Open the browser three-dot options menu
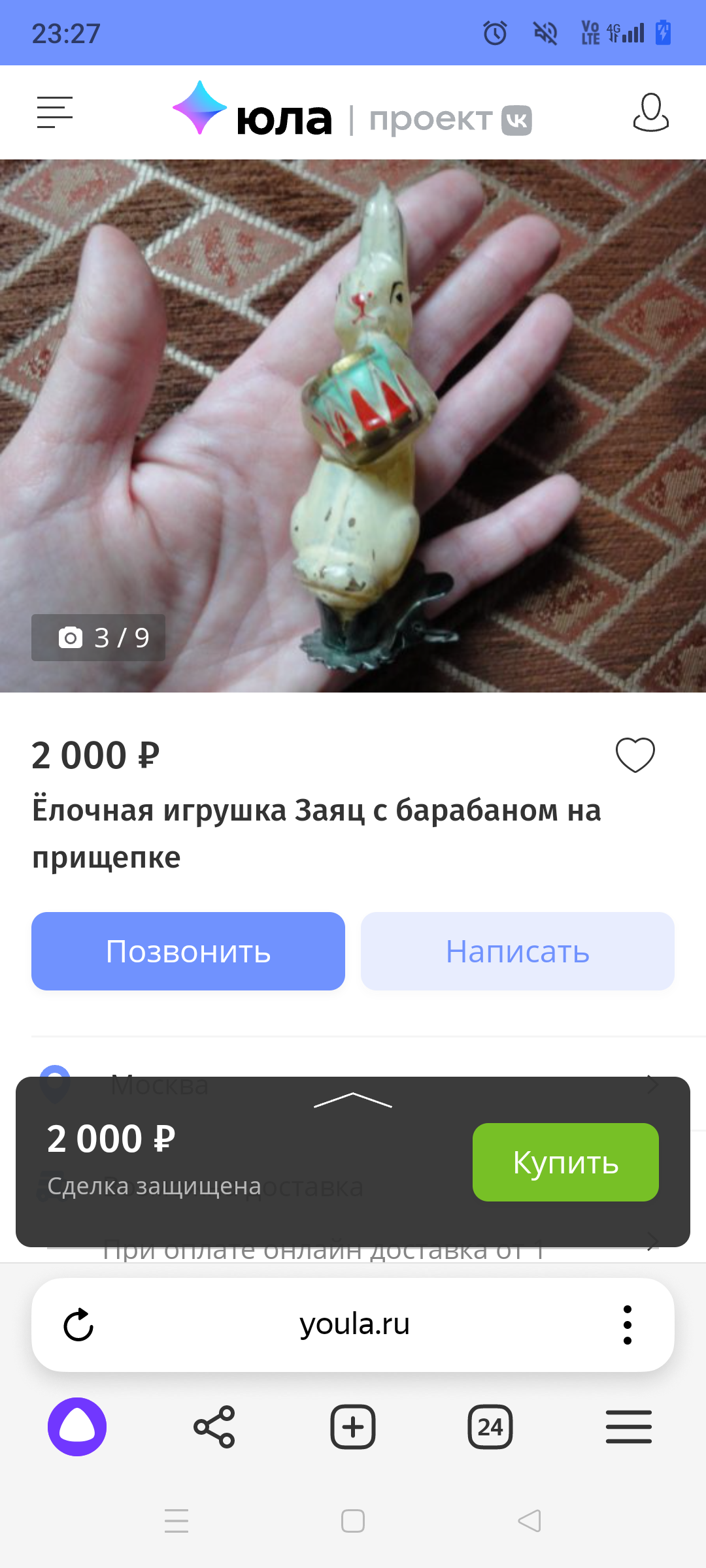This screenshot has width=706, height=1568. (628, 1325)
